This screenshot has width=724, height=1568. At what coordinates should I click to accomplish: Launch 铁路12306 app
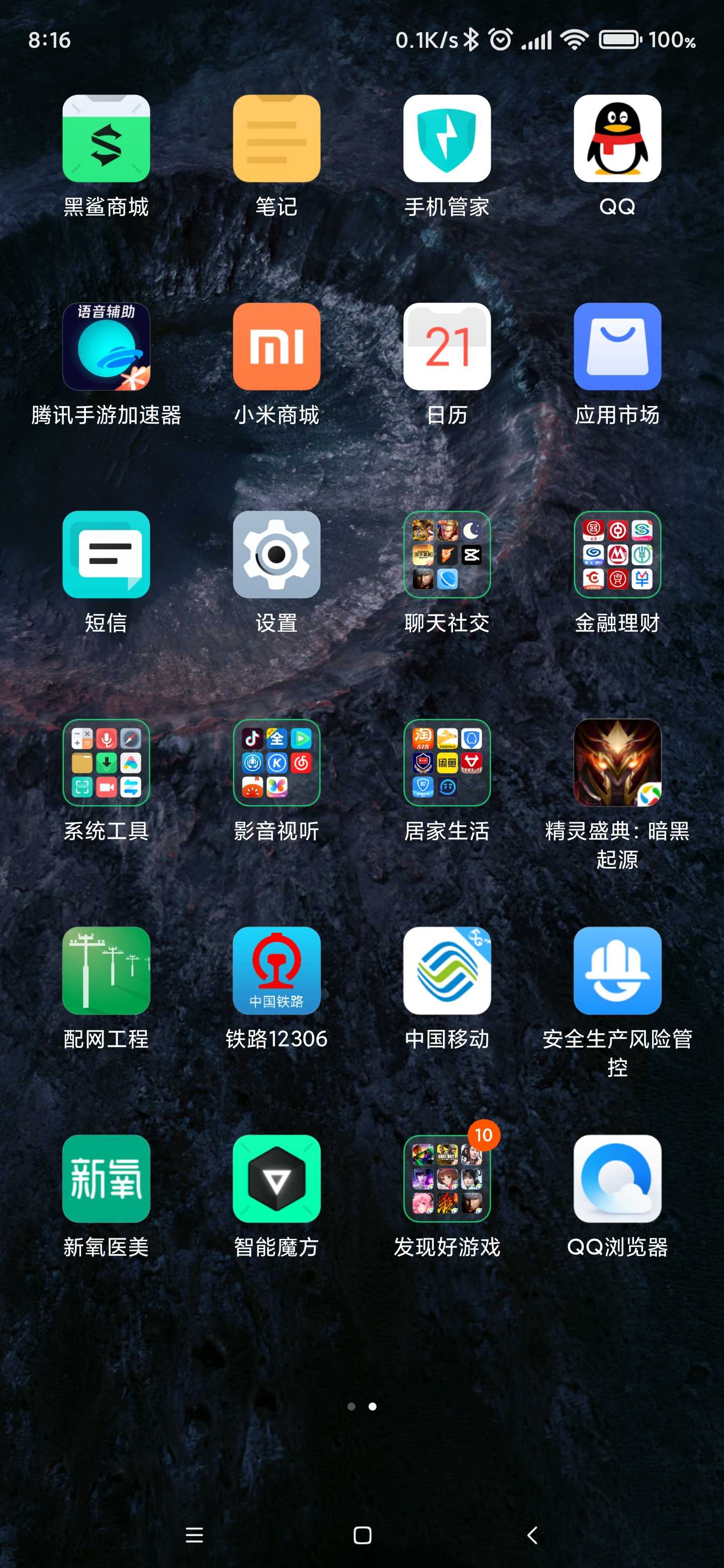click(277, 971)
